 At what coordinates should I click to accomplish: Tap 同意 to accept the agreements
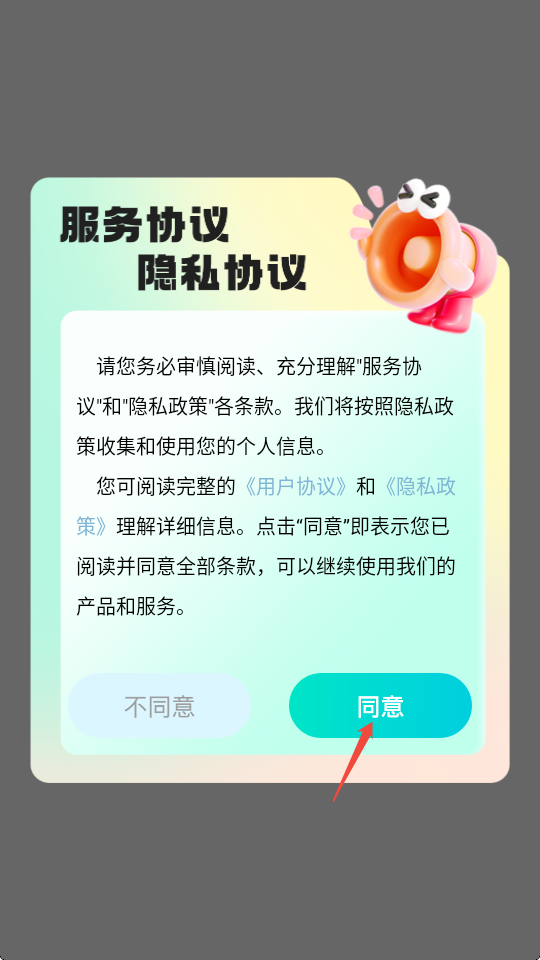[x=380, y=705]
